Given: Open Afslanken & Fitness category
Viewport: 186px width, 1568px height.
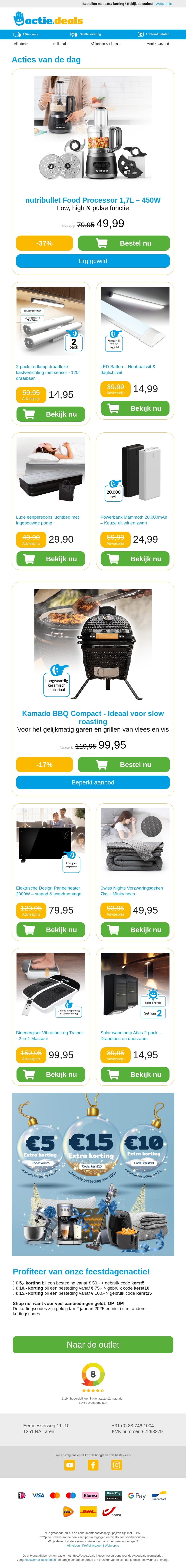Looking at the screenshot, I should pyautogui.click(x=105, y=44).
